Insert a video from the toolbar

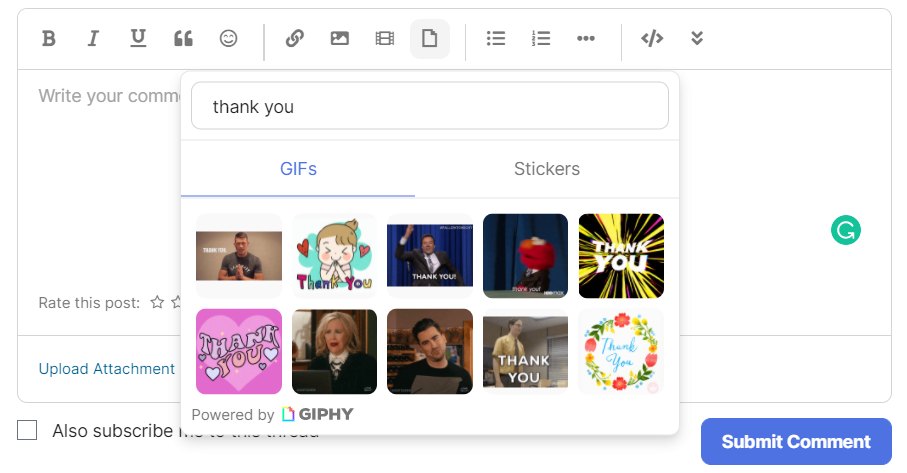(385, 39)
